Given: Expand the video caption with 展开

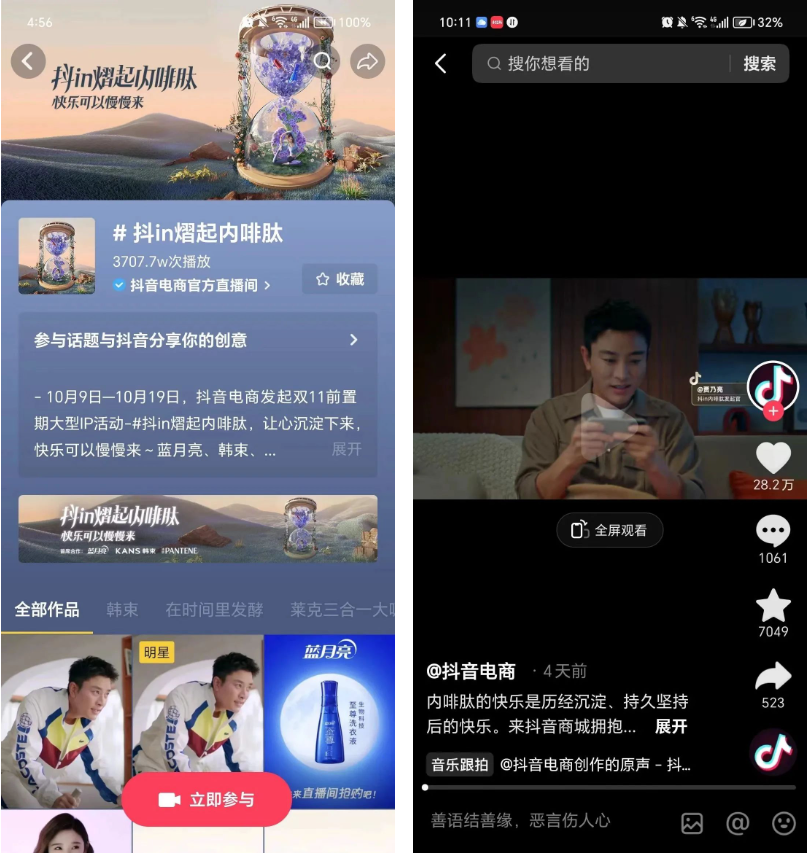Looking at the screenshot, I should 671,726.
